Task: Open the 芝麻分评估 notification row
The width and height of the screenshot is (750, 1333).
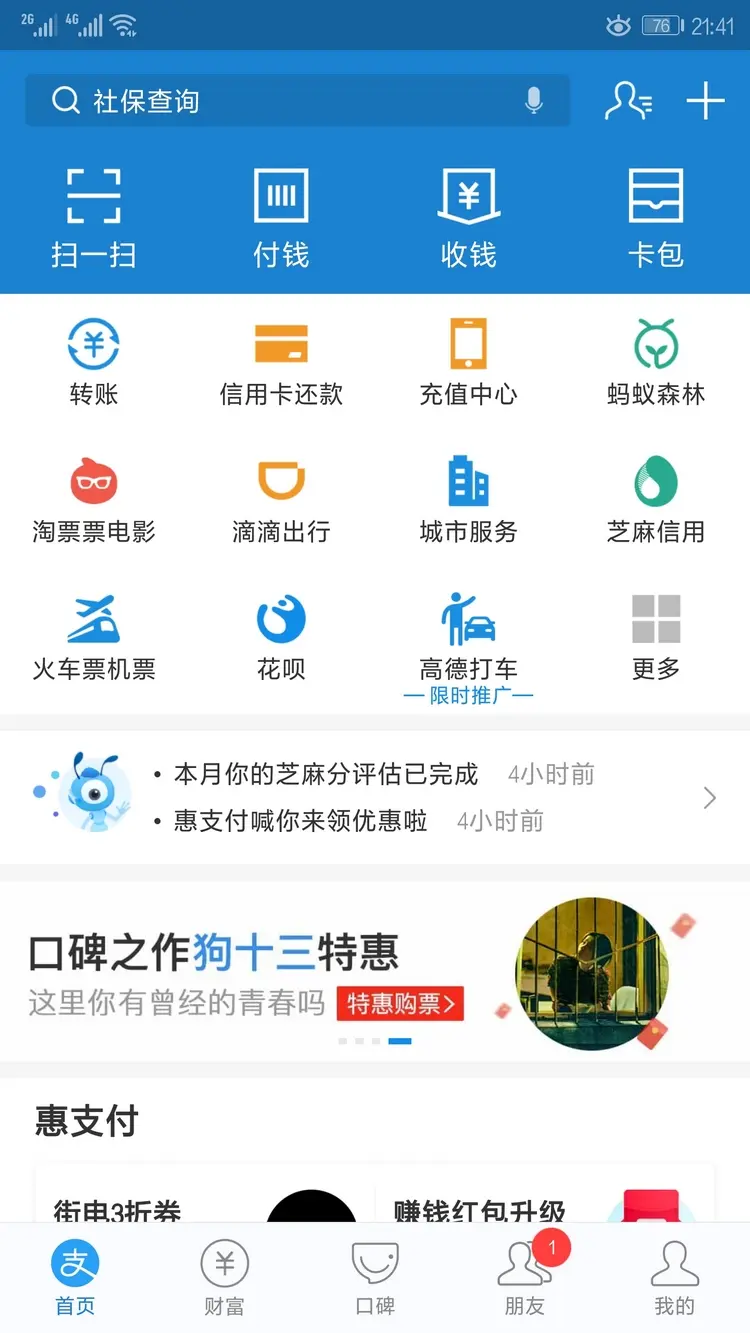Action: coord(326,774)
